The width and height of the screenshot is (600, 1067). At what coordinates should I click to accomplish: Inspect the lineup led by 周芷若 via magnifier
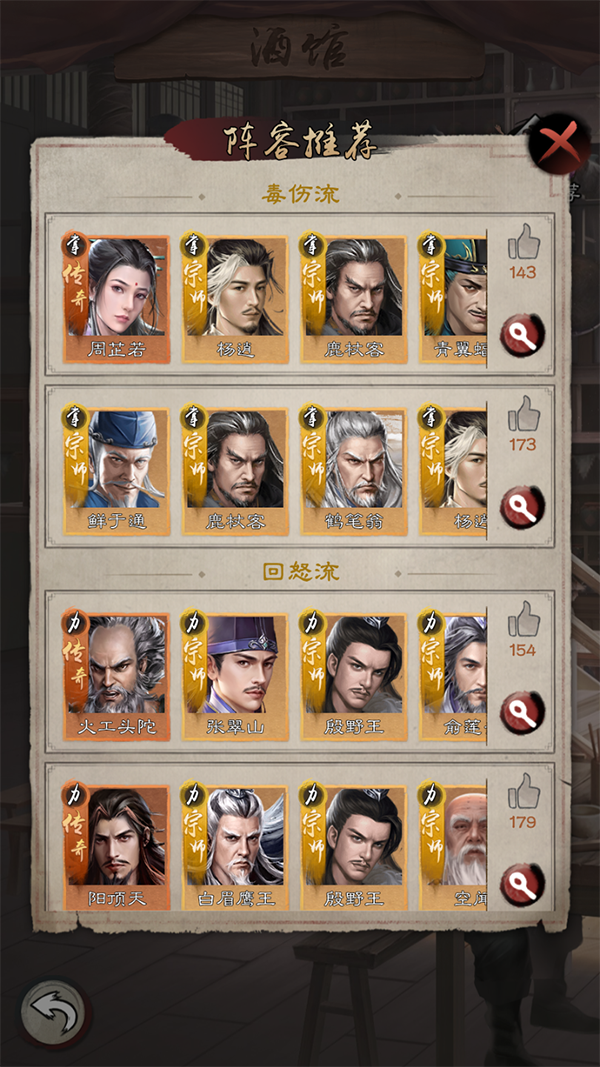click(522, 336)
